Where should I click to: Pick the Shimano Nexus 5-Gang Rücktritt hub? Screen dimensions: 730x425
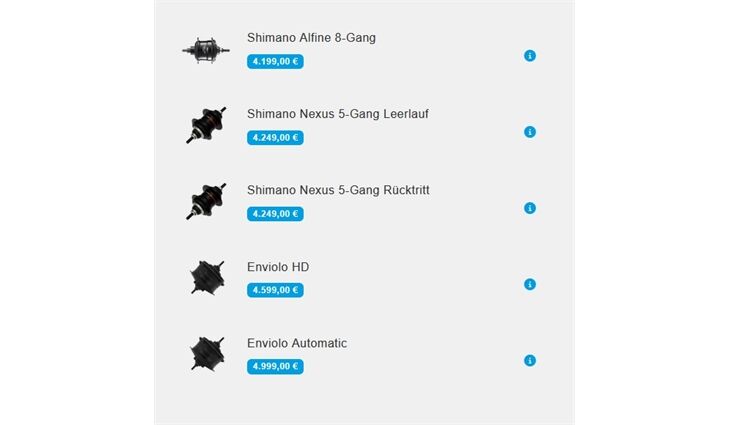pos(338,190)
